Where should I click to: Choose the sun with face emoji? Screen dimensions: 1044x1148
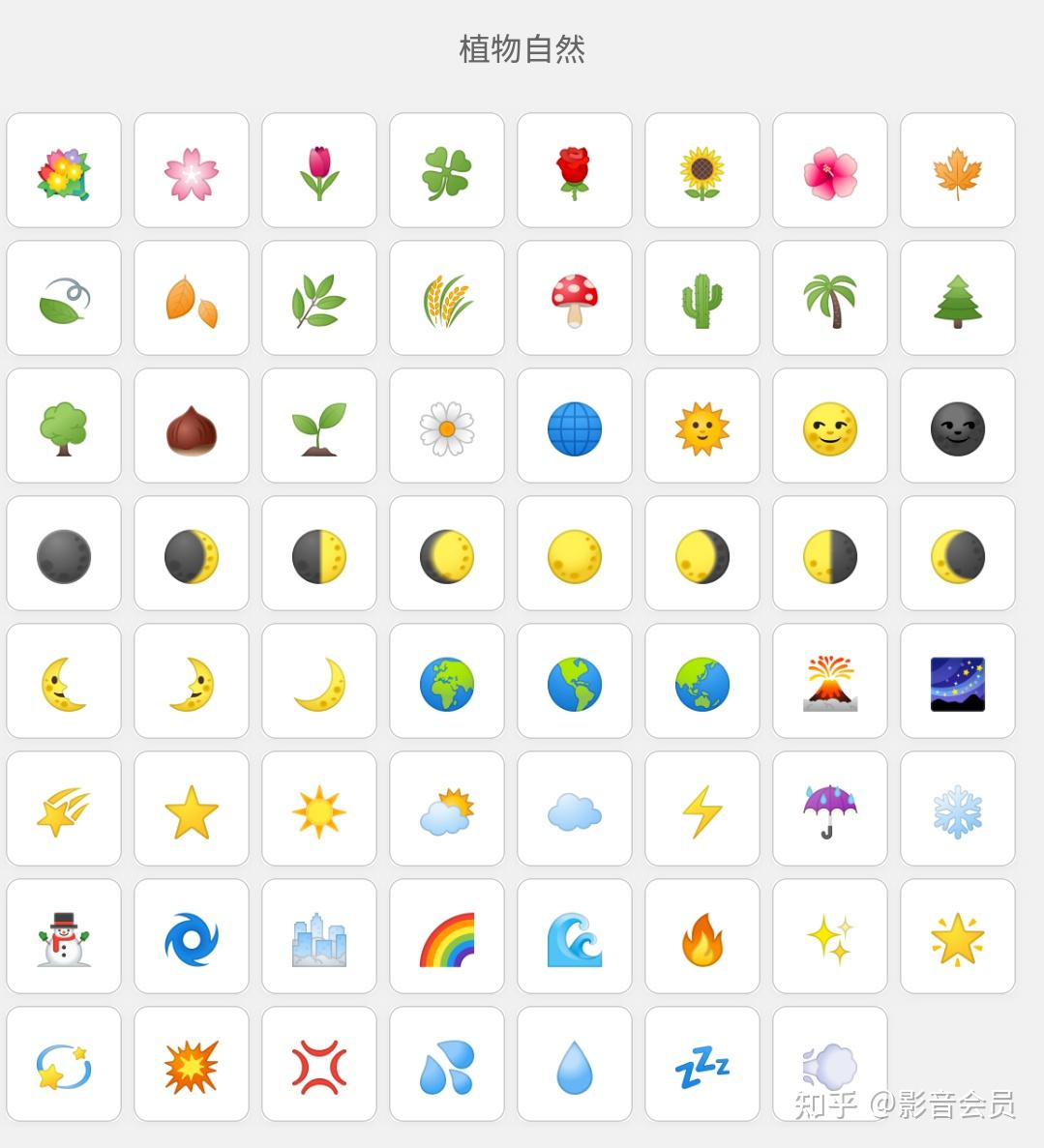point(702,427)
